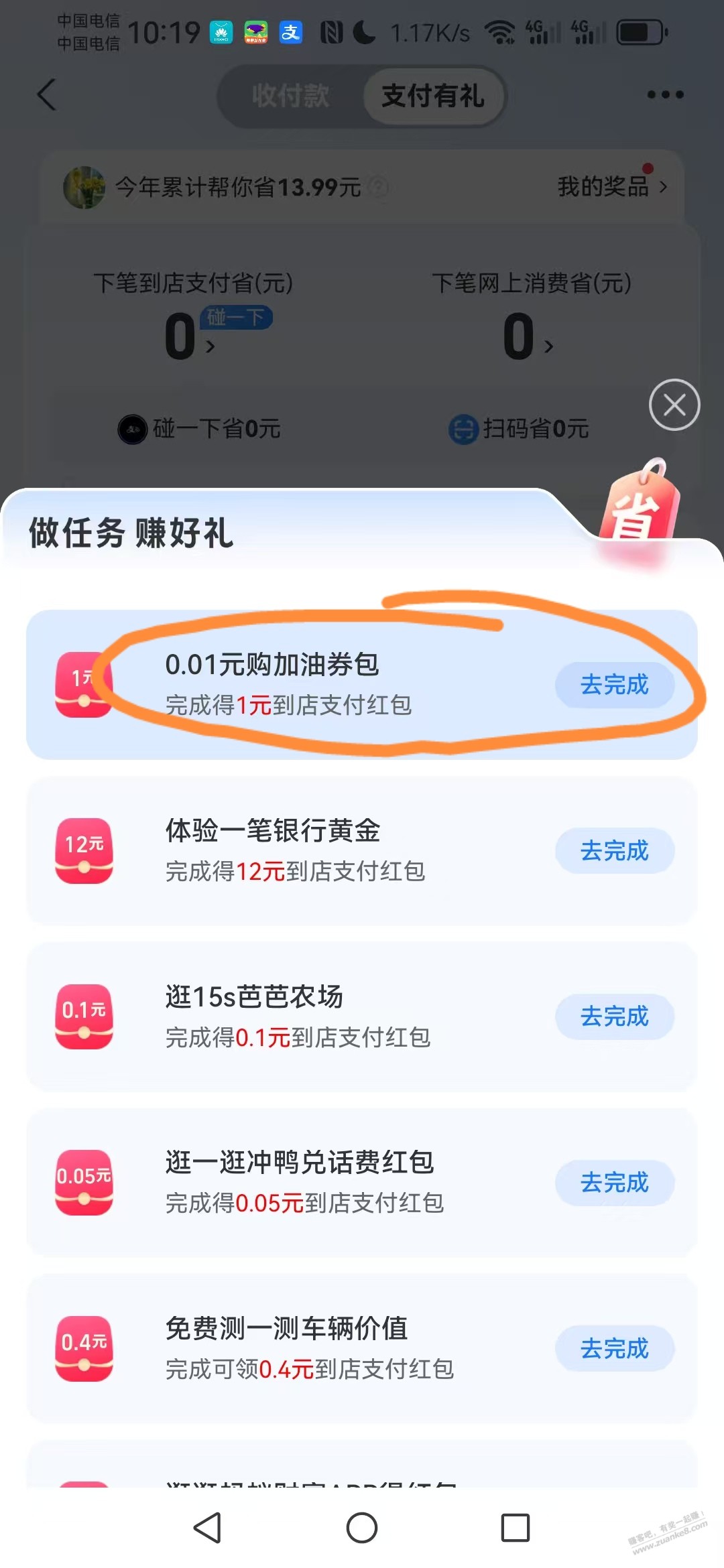The image size is (724, 1568).
Task: Select the 支付有礼 tab
Action: pos(432,96)
